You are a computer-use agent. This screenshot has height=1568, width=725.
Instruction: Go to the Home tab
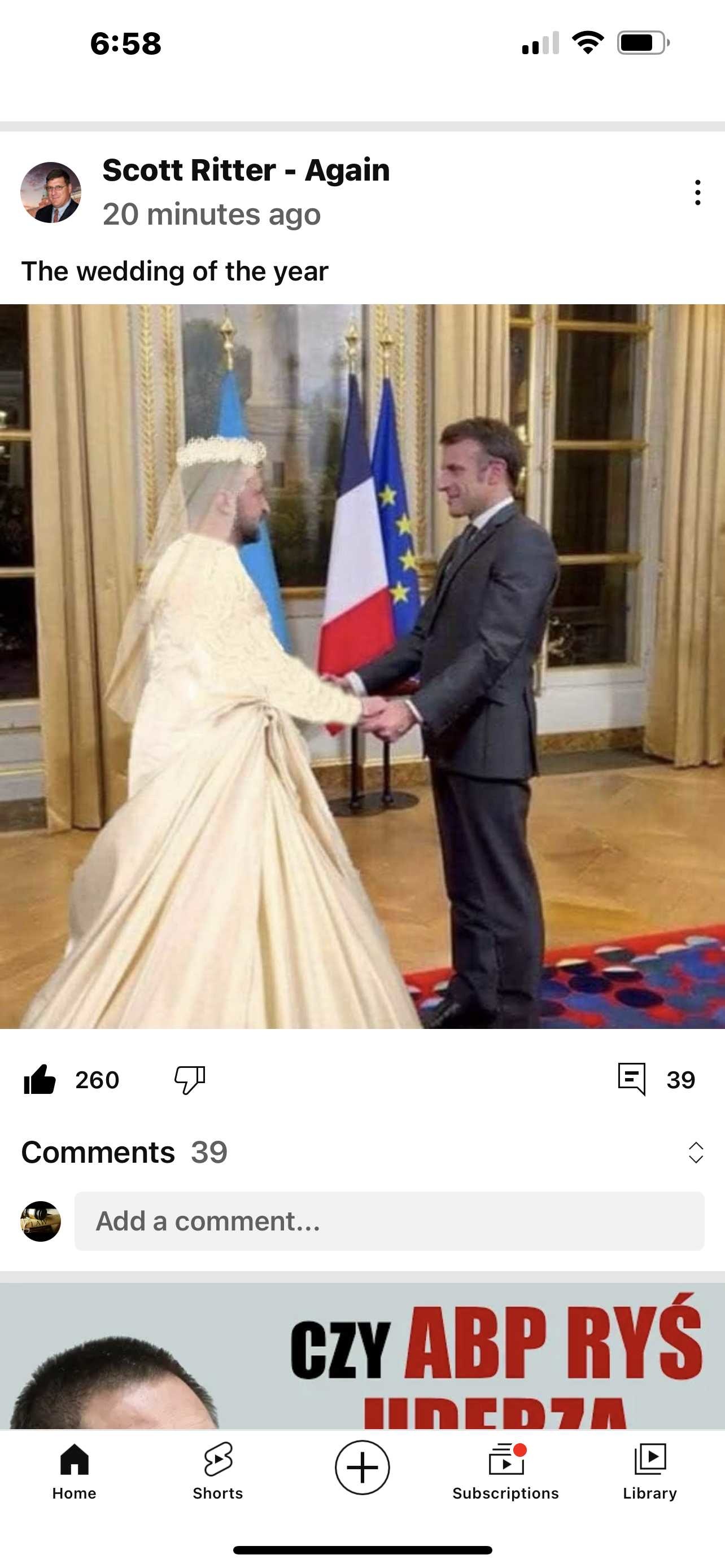[75, 1472]
